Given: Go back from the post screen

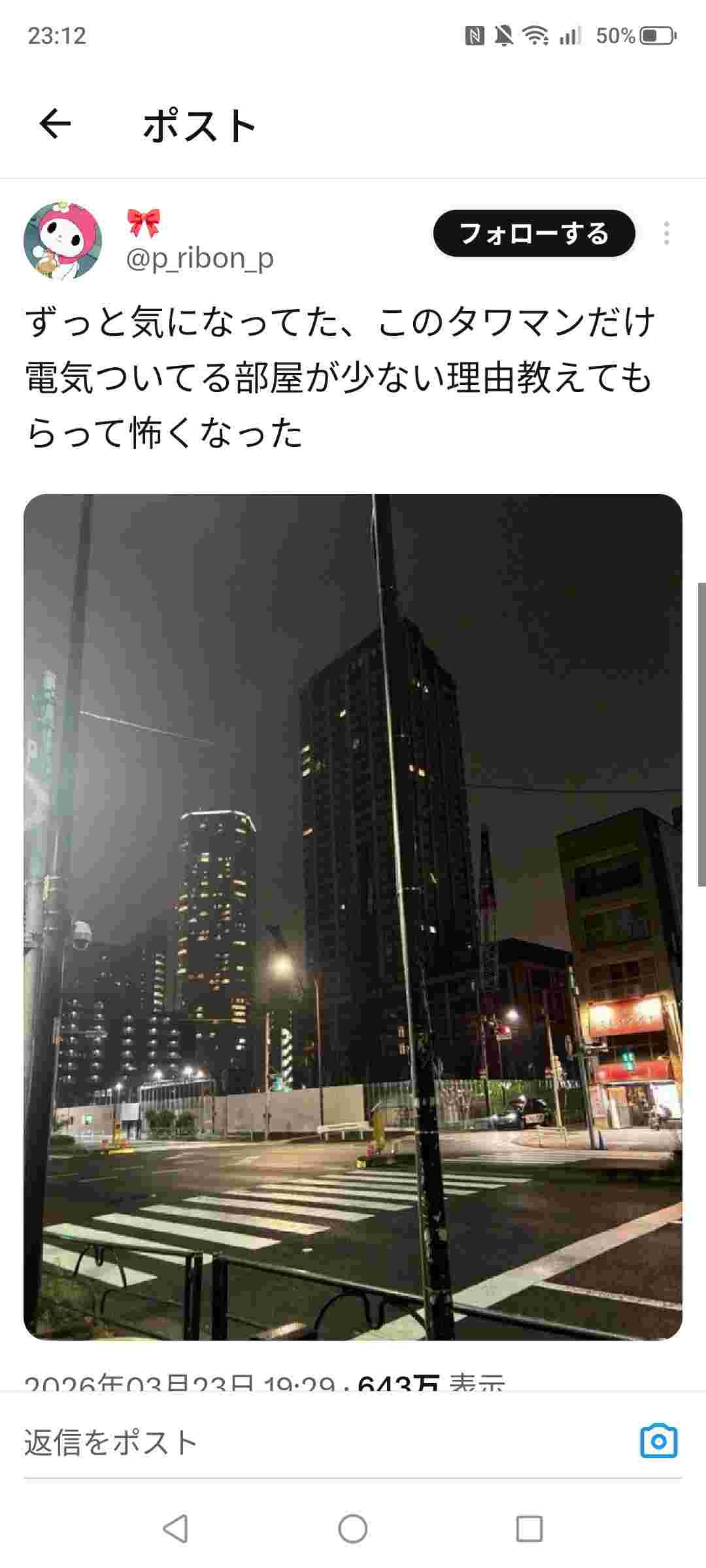Looking at the screenshot, I should [55, 124].
